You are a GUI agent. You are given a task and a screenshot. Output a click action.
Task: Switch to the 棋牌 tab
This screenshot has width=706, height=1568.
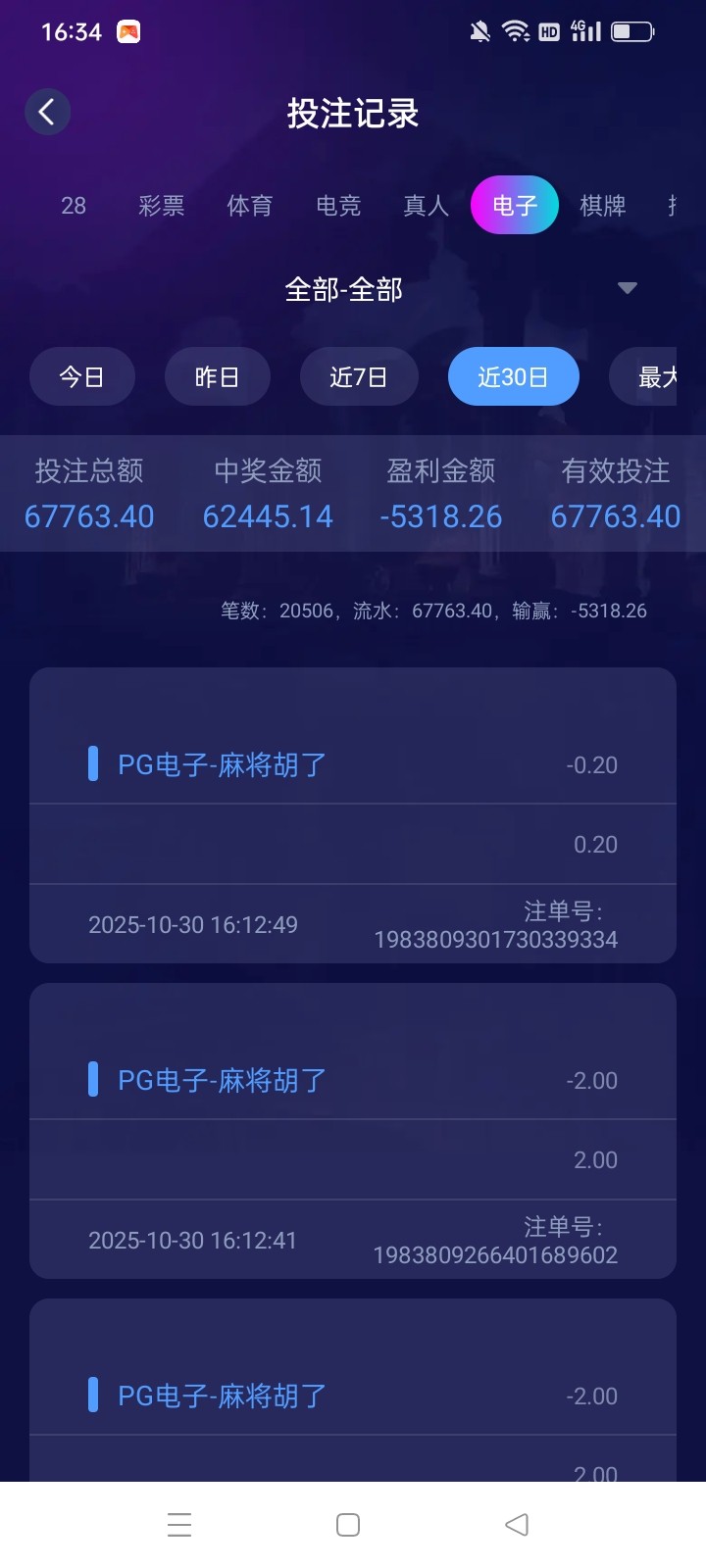(601, 206)
